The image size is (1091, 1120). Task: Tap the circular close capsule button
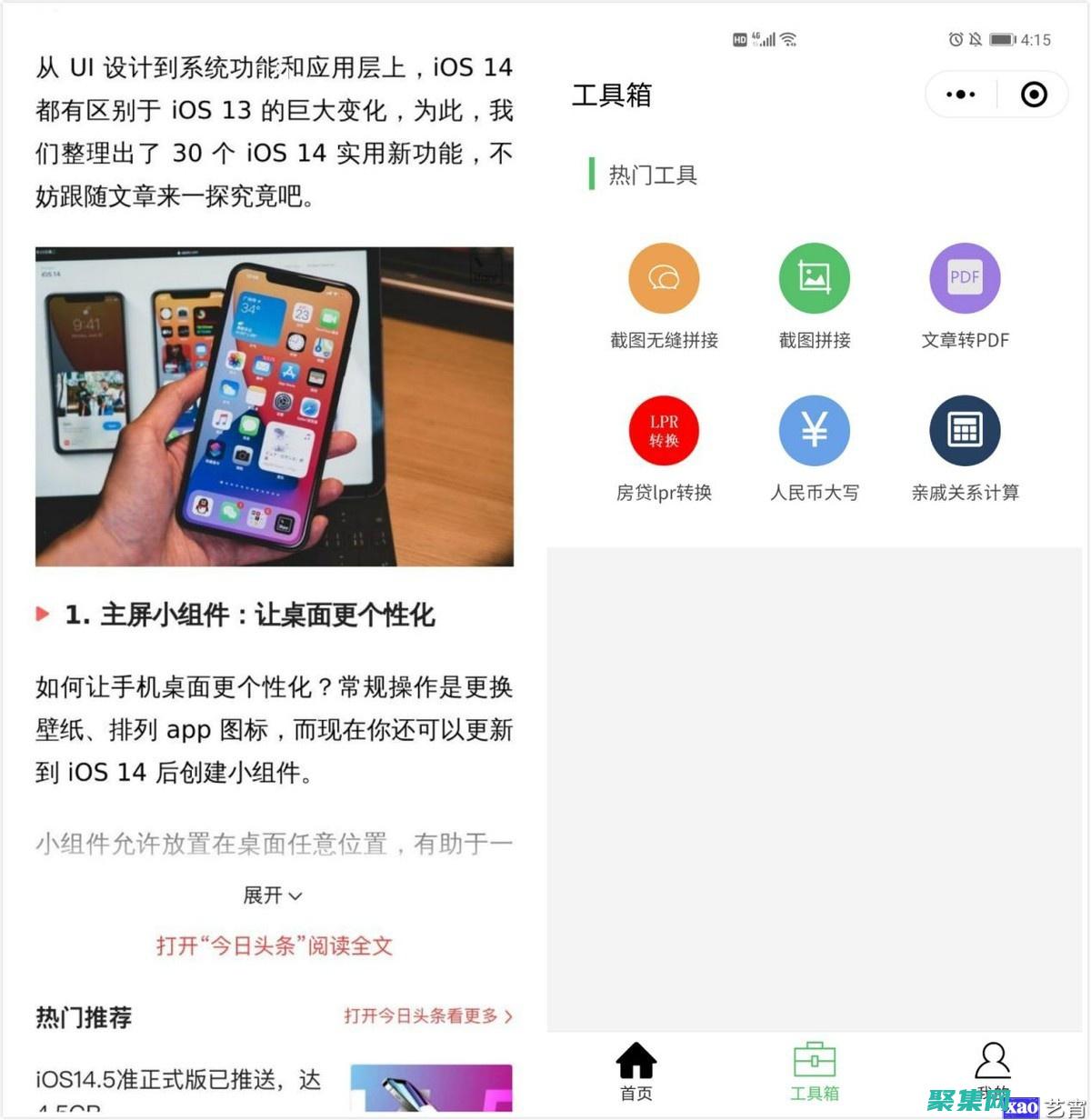tap(1033, 94)
